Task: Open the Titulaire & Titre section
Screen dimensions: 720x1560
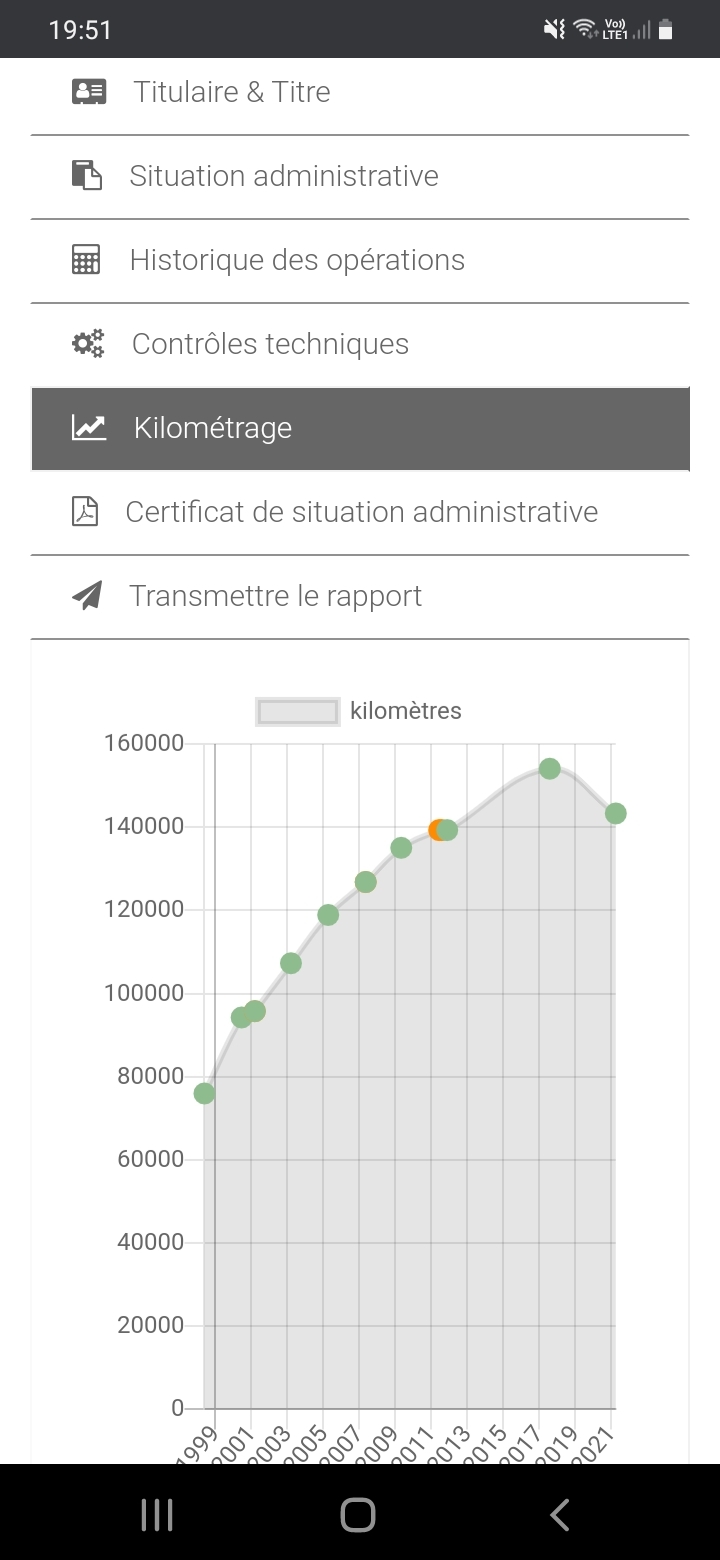Action: [232, 92]
